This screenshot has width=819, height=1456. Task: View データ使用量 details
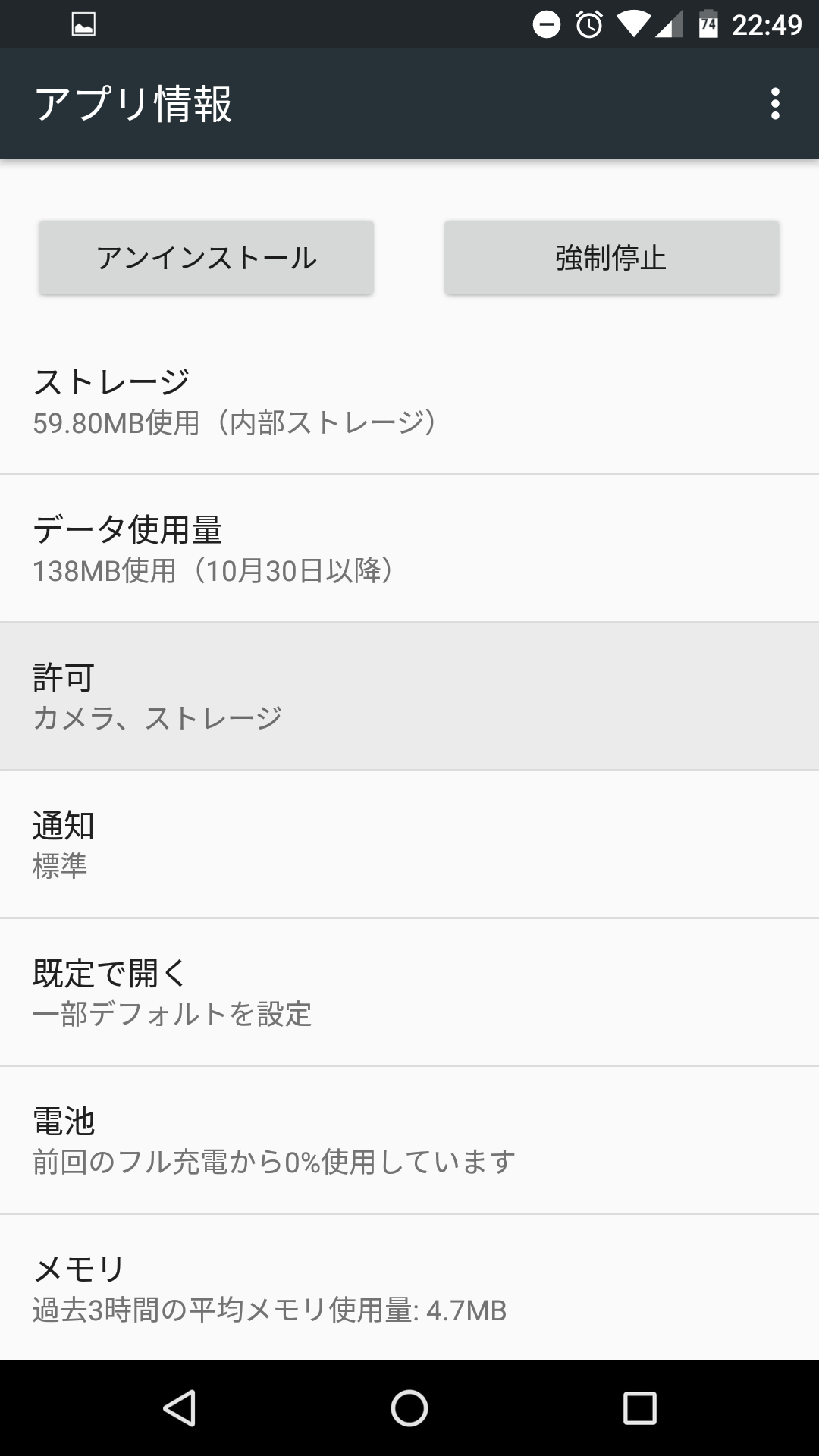409,549
